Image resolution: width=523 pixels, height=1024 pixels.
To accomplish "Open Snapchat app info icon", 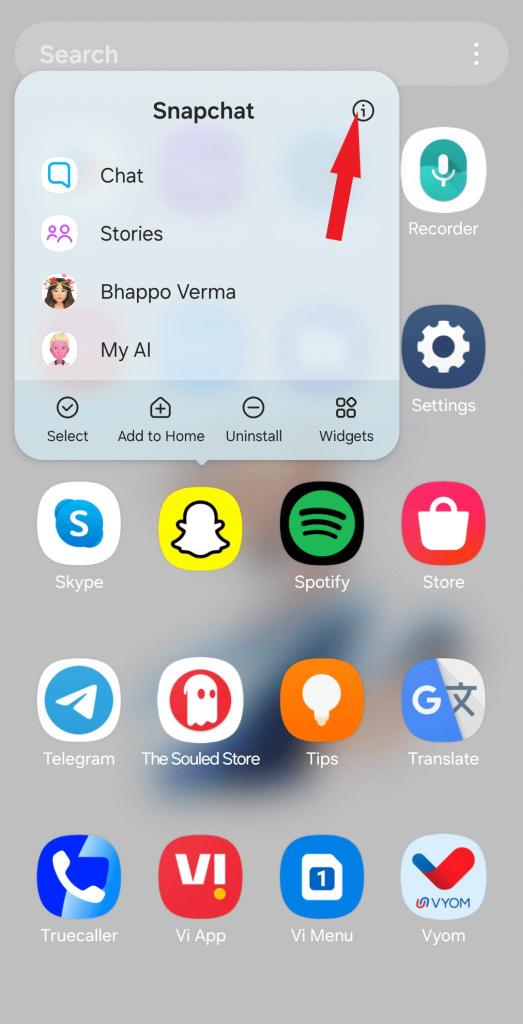I will [x=363, y=111].
